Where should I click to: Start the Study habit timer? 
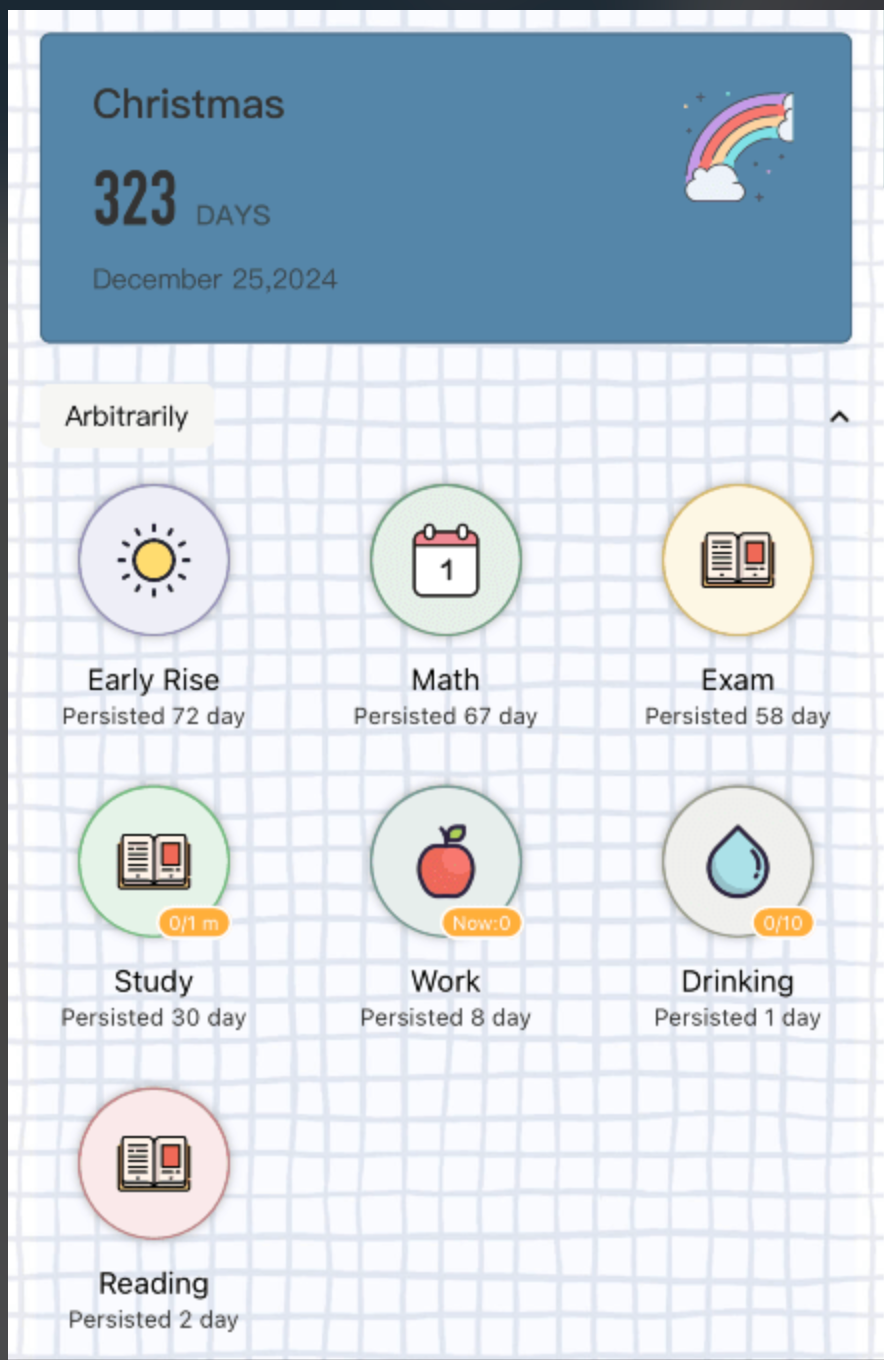pos(154,861)
